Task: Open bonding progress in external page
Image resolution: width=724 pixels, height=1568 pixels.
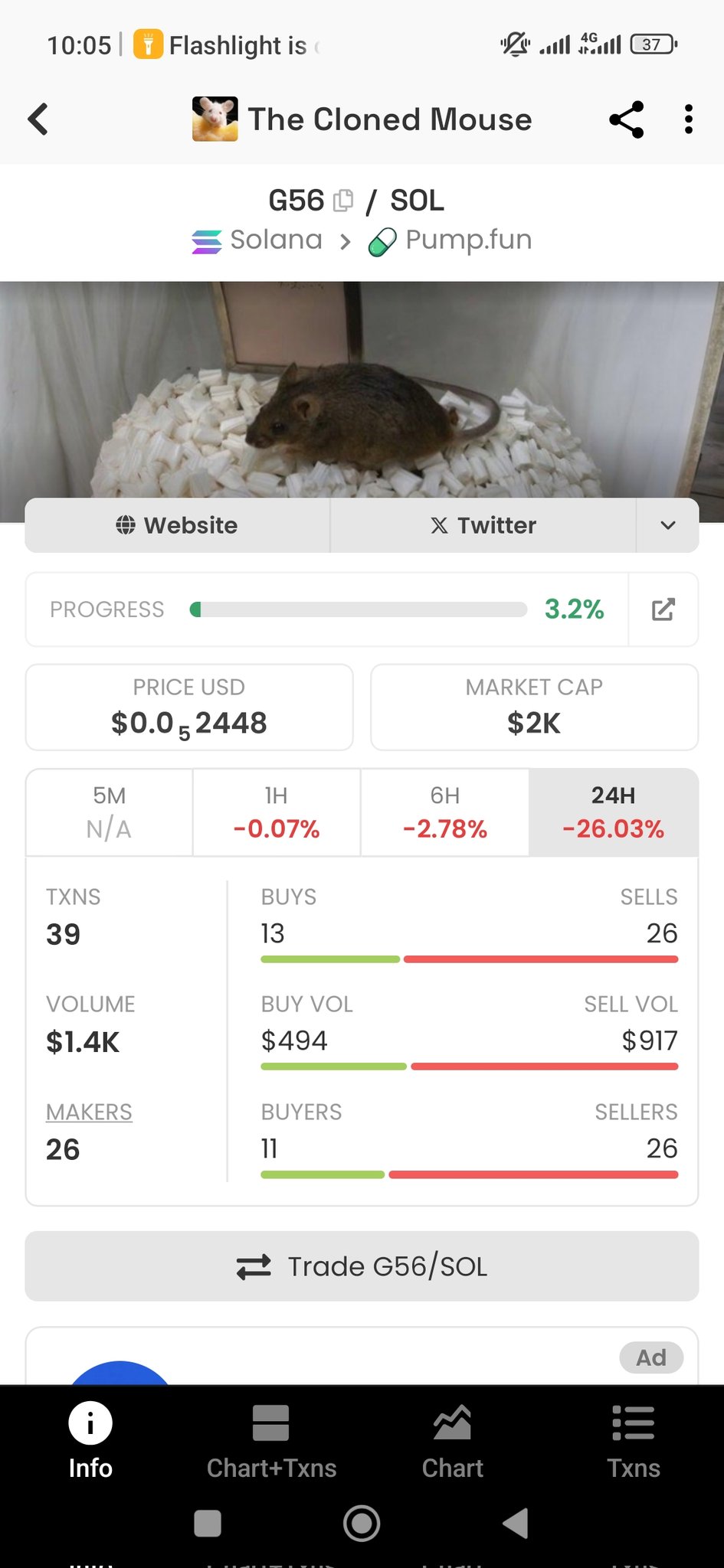Action: click(663, 609)
